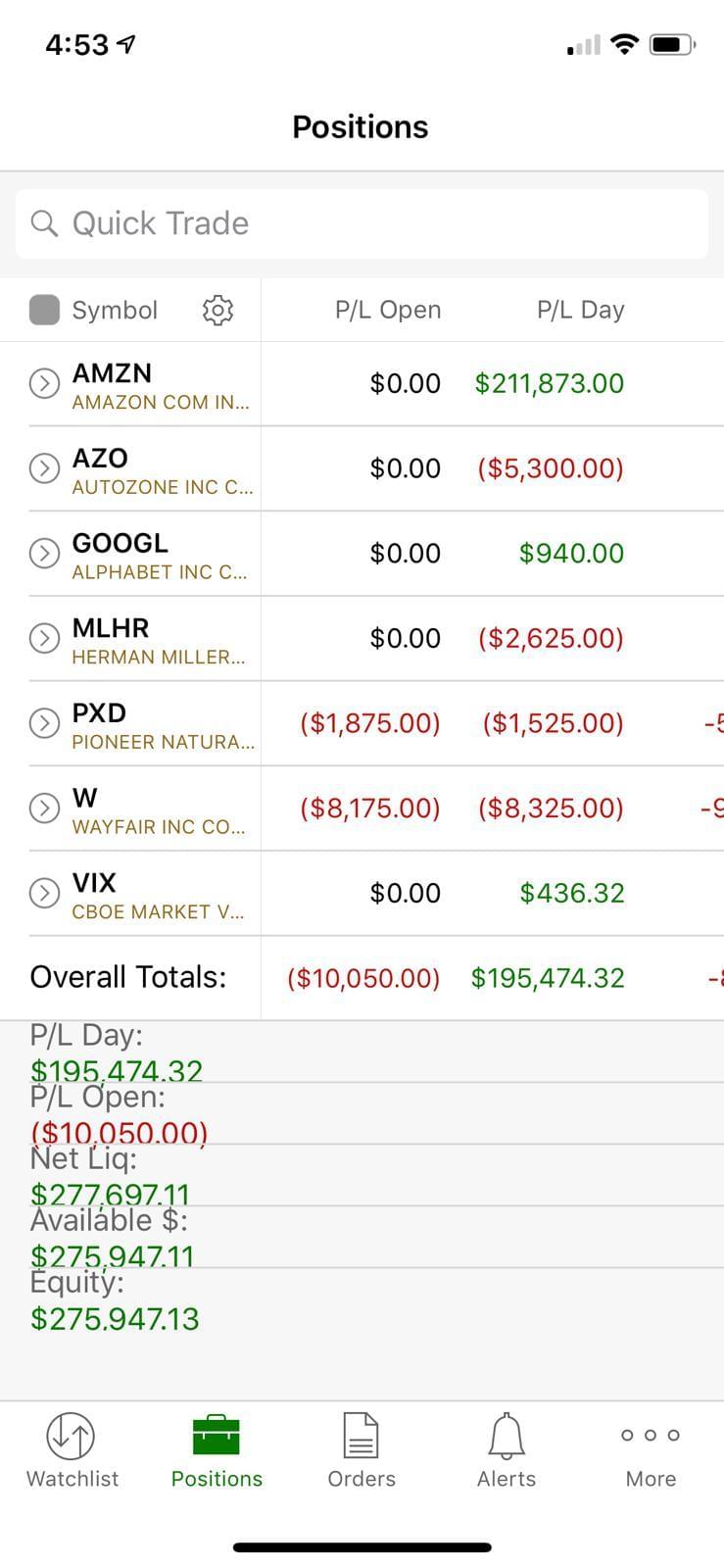Open the Alerts tab
The height and width of the screenshot is (1568, 724).
pos(507,1450)
